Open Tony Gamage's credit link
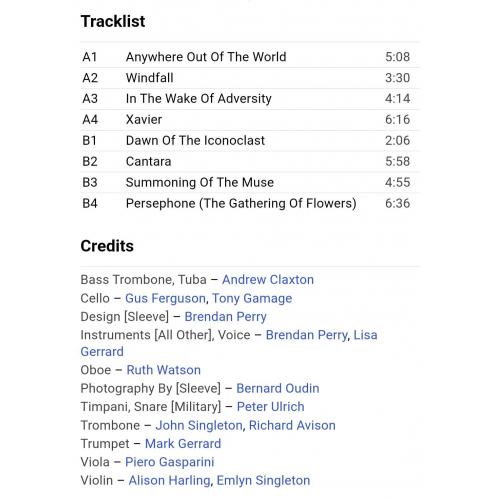The height and width of the screenshot is (500, 500). (x=252, y=298)
